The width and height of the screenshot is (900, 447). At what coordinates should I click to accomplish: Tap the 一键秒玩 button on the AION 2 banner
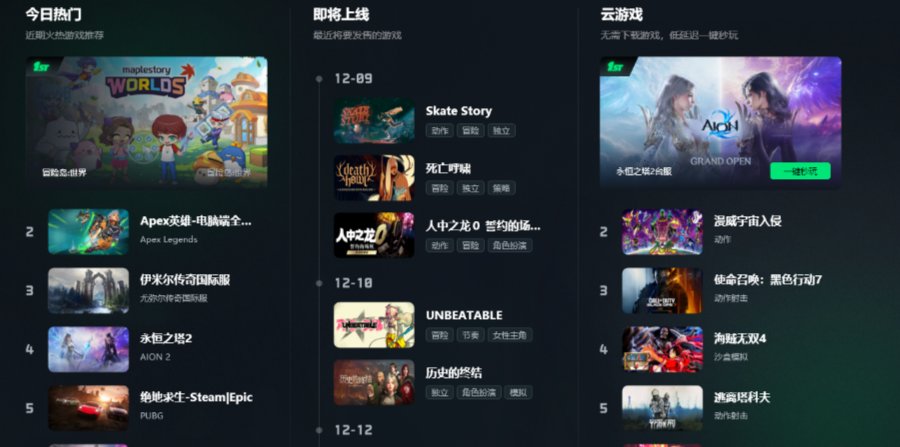coord(800,171)
